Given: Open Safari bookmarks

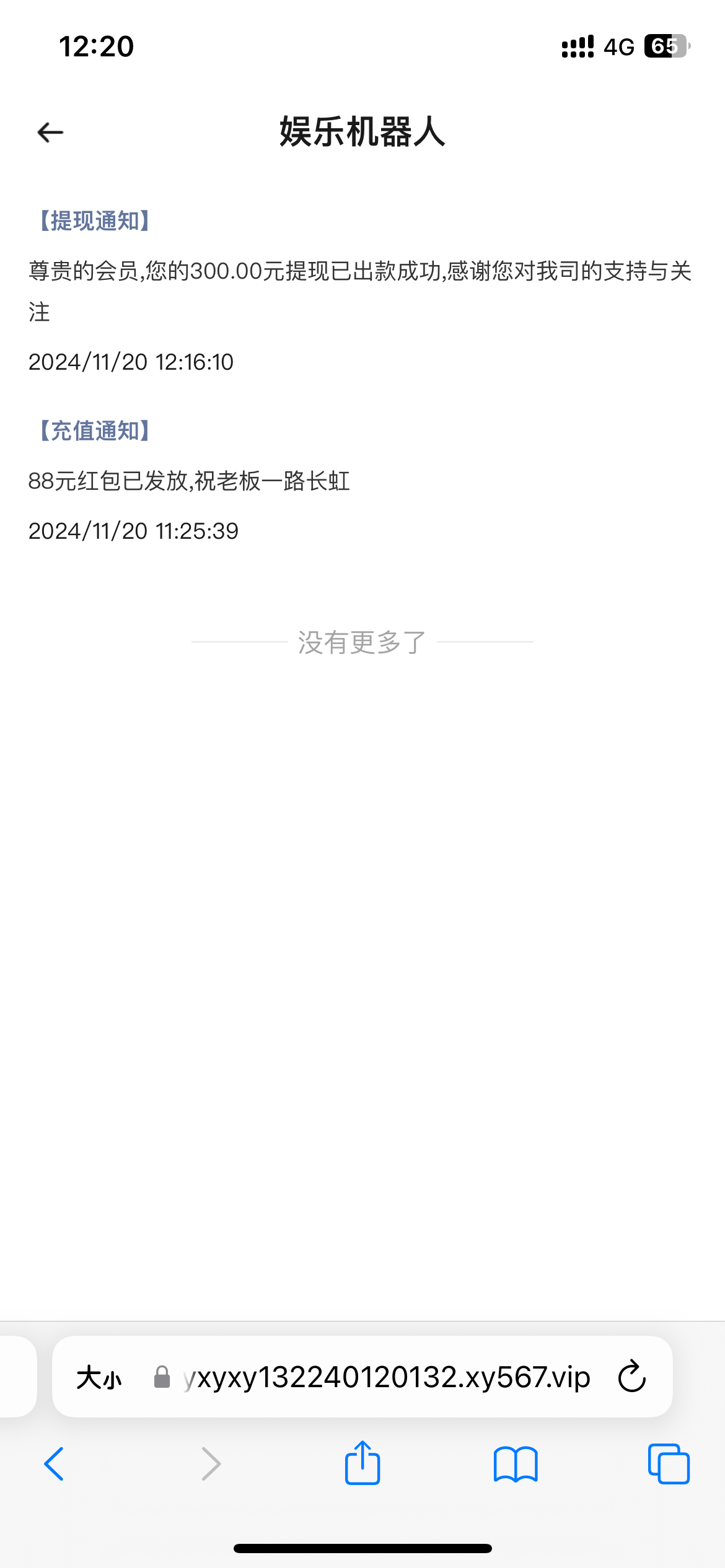Looking at the screenshot, I should (516, 1464).
